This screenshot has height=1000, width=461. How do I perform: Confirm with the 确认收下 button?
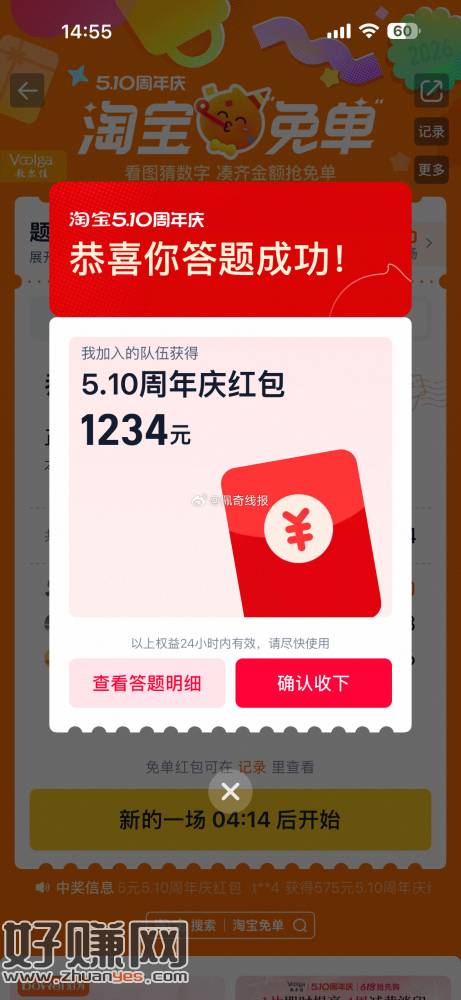click(314, 683)
